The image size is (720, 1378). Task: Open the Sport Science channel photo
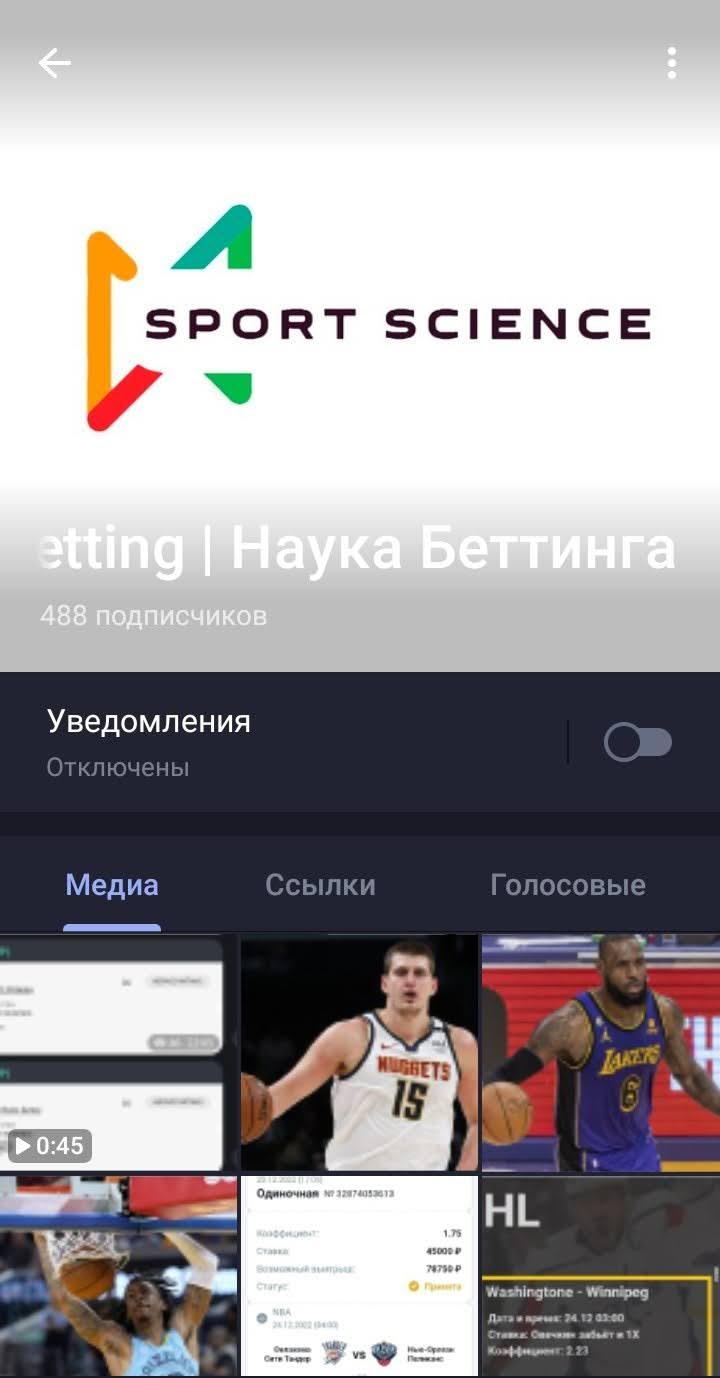point(360,320)
